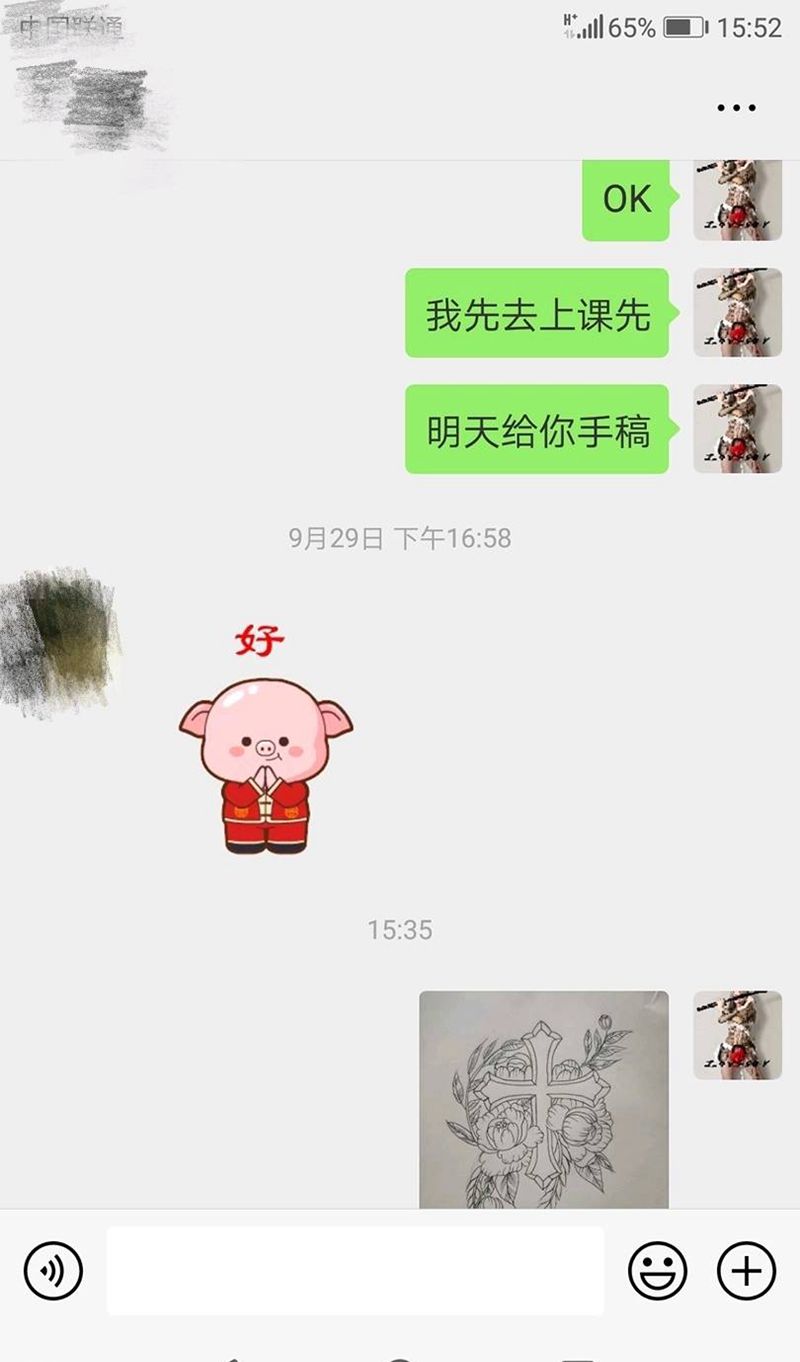The height and width of the screenshot is (1362, 800).
Task: Switch to voice message input
Action: pyautogui.click(x=53, y=1271)
